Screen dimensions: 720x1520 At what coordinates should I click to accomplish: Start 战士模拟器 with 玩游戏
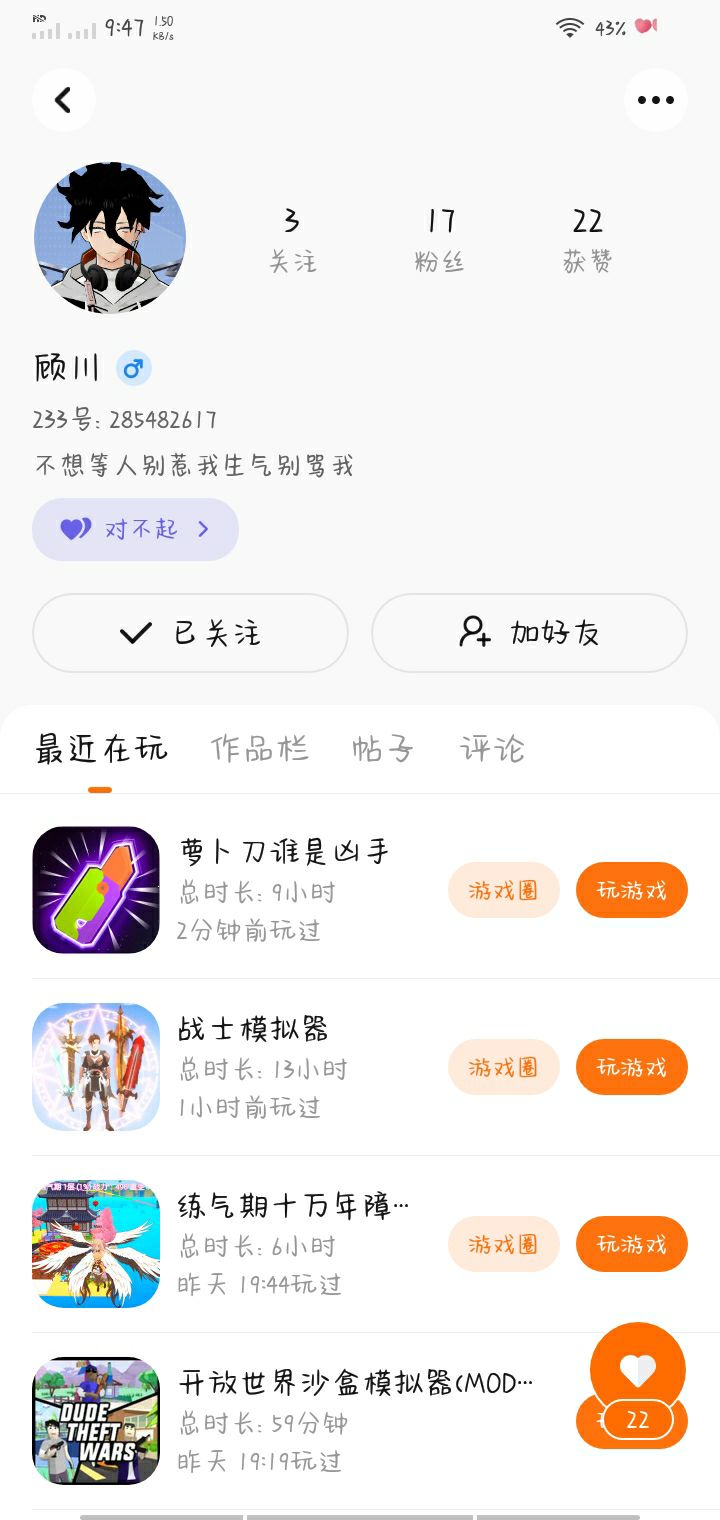tap(631, 1067)
